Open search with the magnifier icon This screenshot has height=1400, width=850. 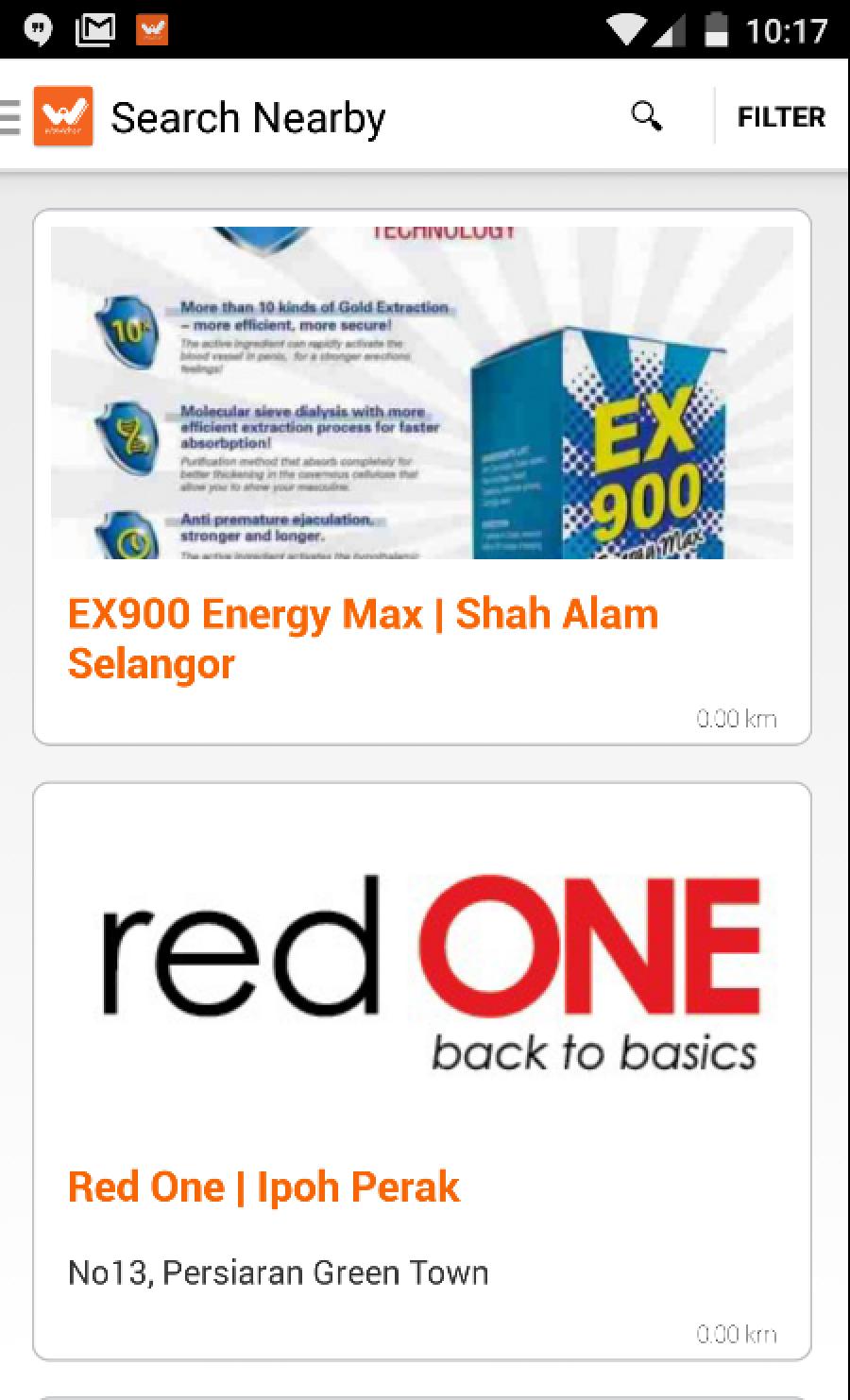(646, 115)
